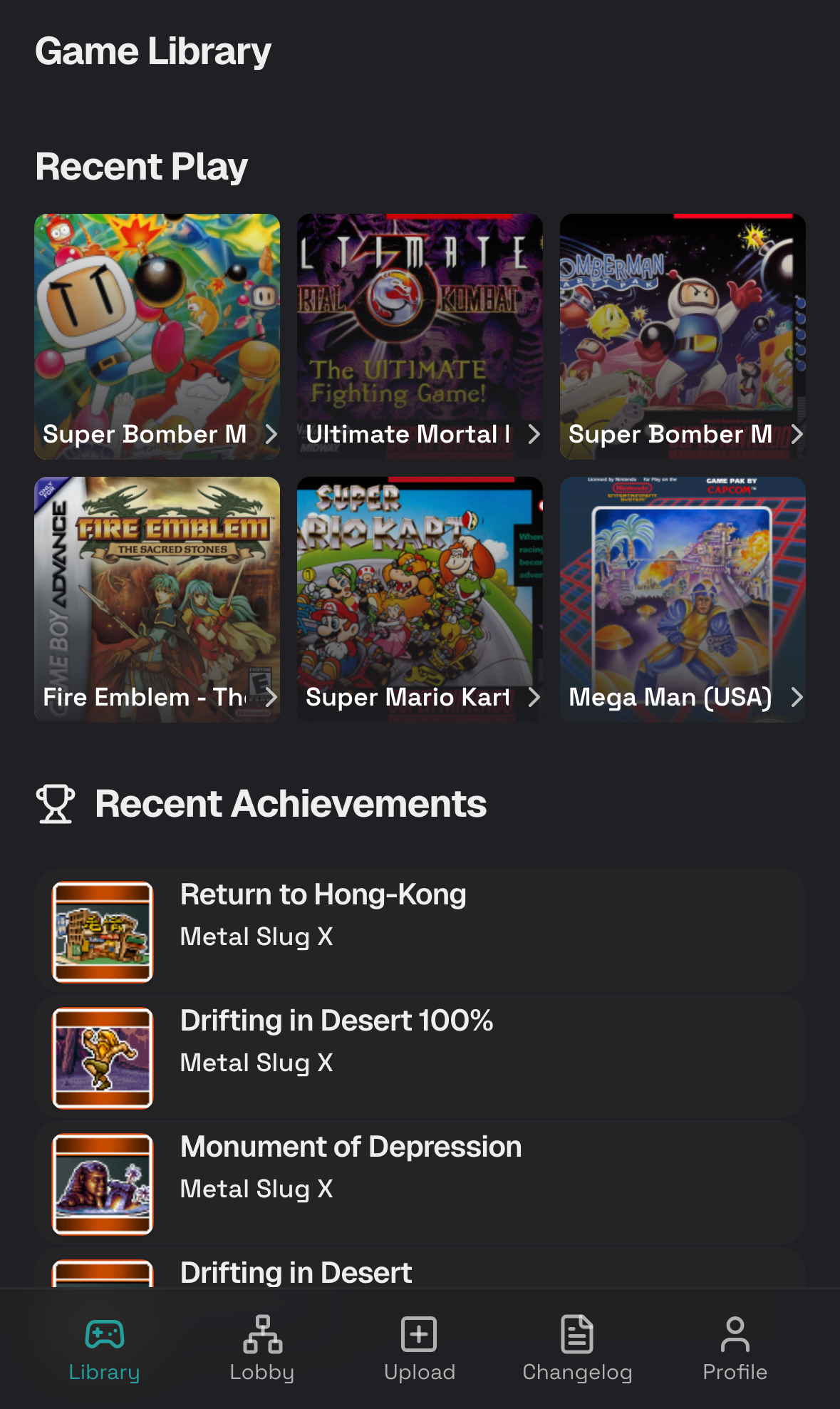Open Ultimate Mortal Kombat game tile

click(x=420, y=336)
